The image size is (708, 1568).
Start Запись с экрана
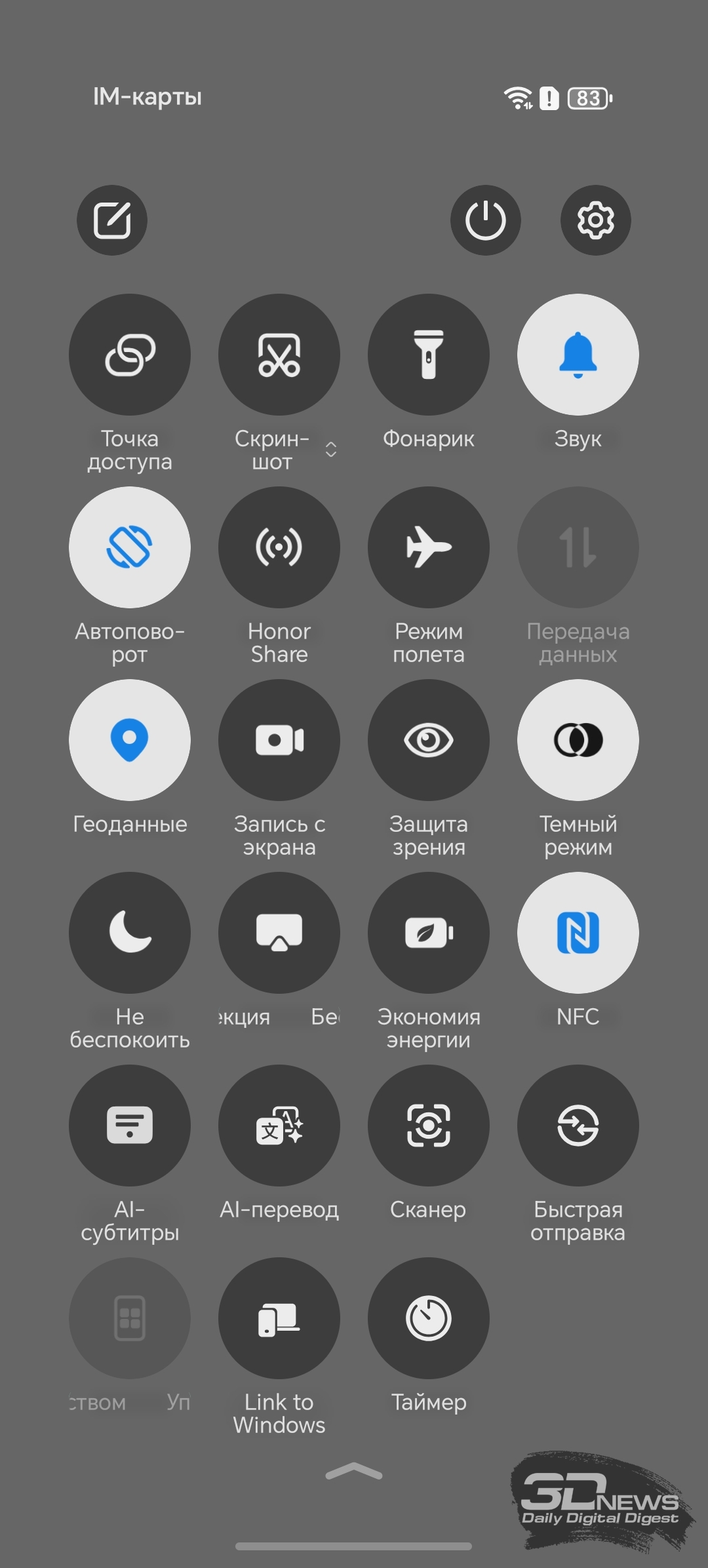279,740
